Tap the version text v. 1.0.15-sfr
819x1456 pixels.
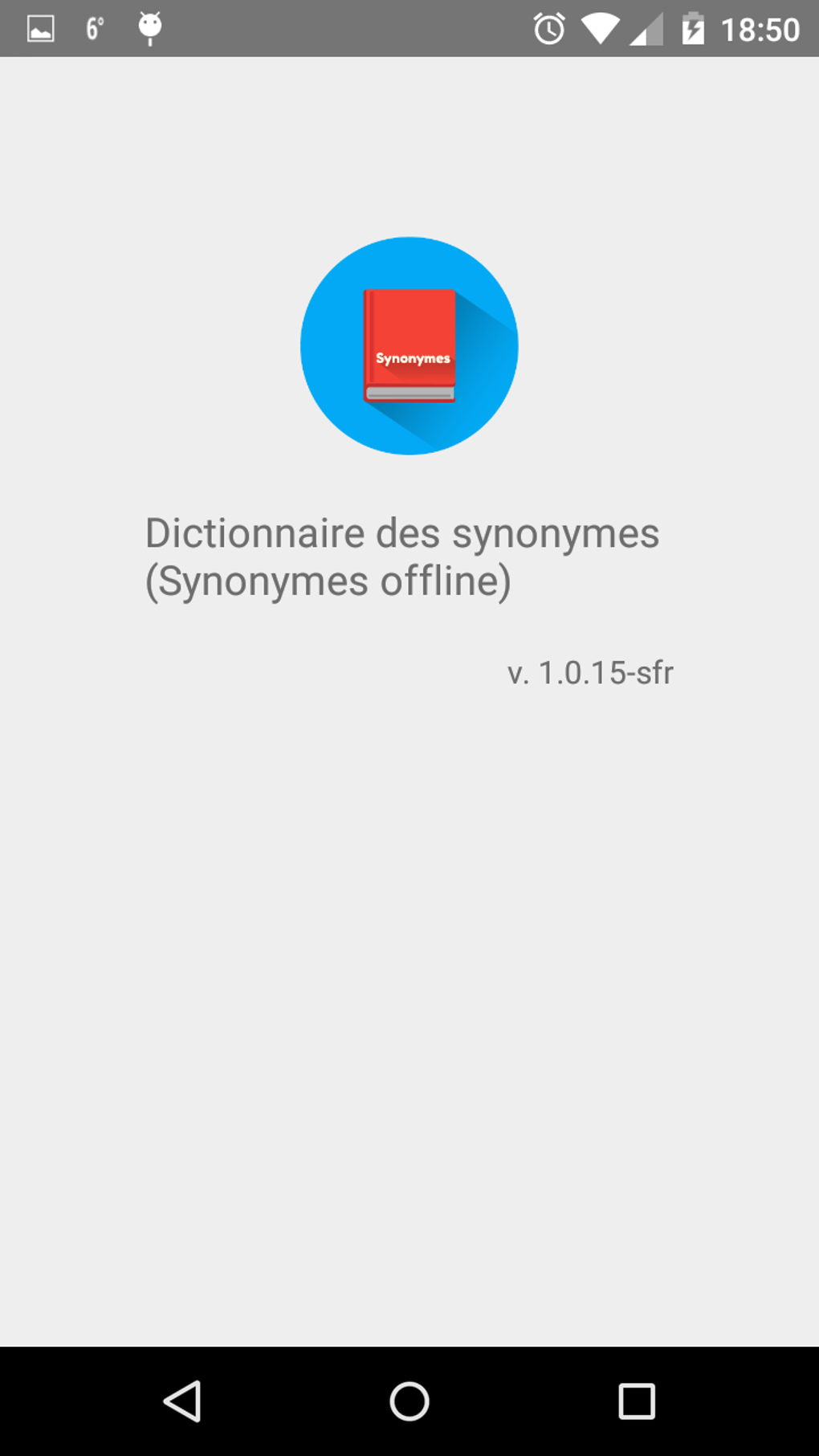click(591, 672)
